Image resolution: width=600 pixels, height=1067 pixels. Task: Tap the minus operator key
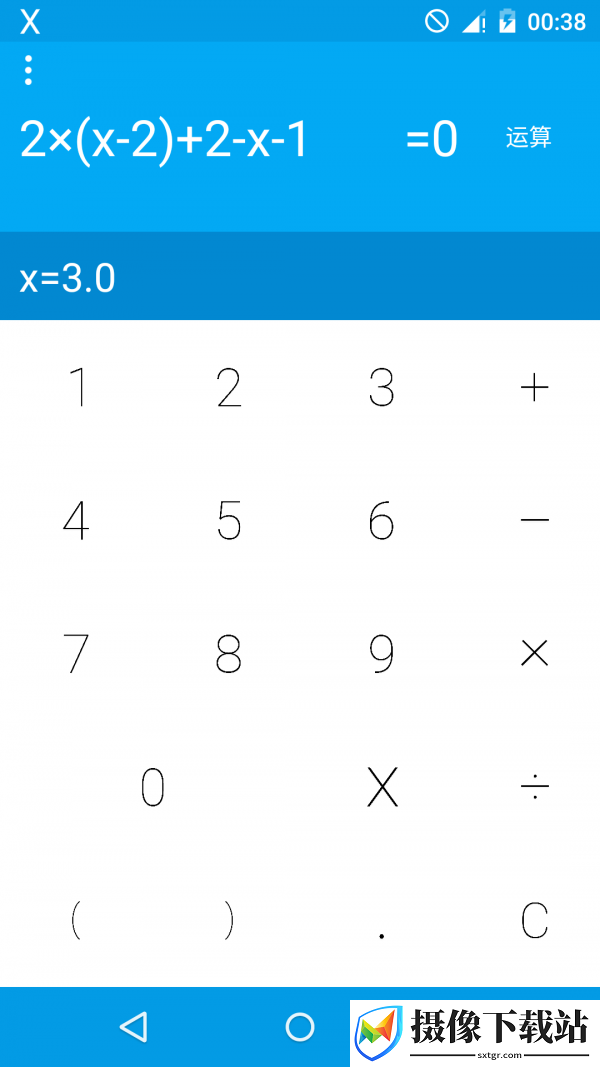click(x=534, y=521)
